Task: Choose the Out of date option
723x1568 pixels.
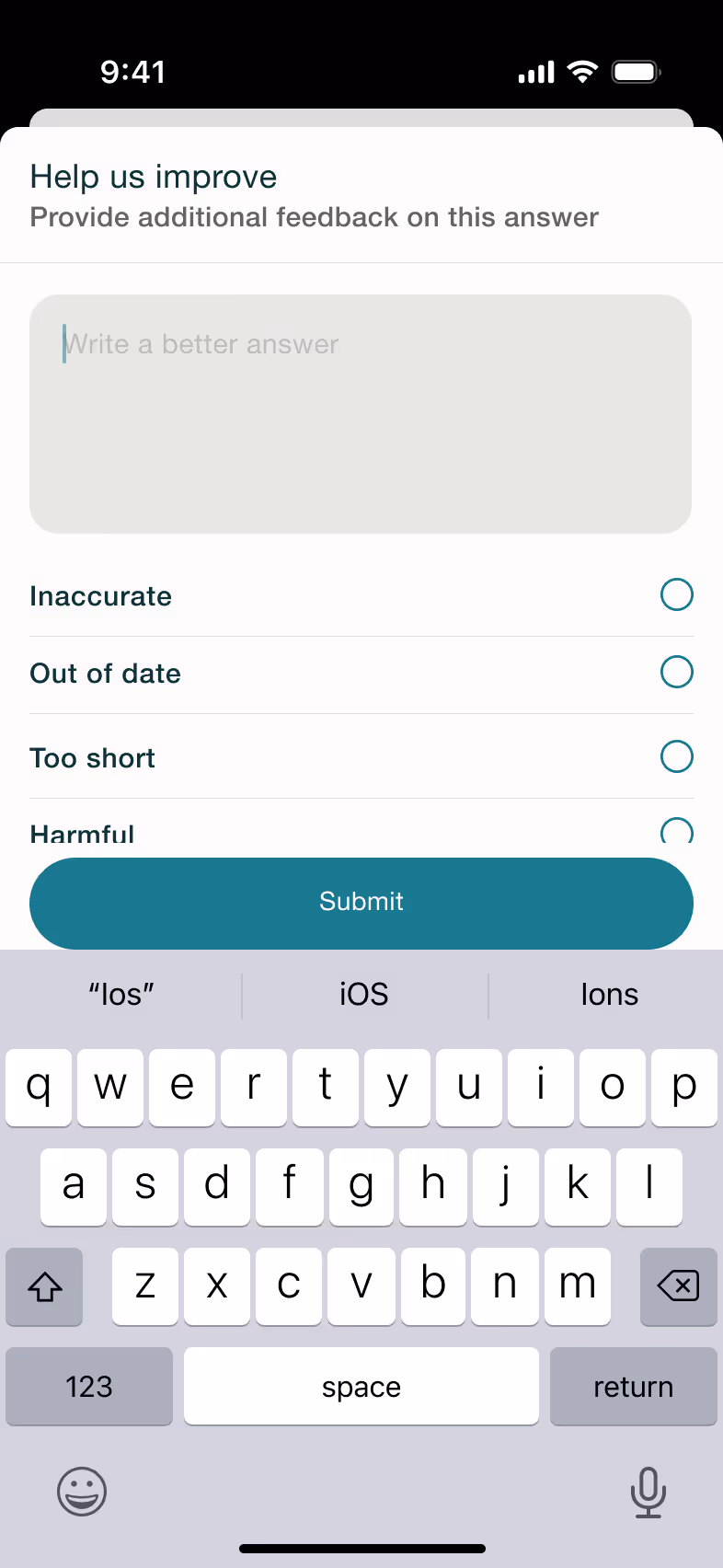Action: [361, 674]
